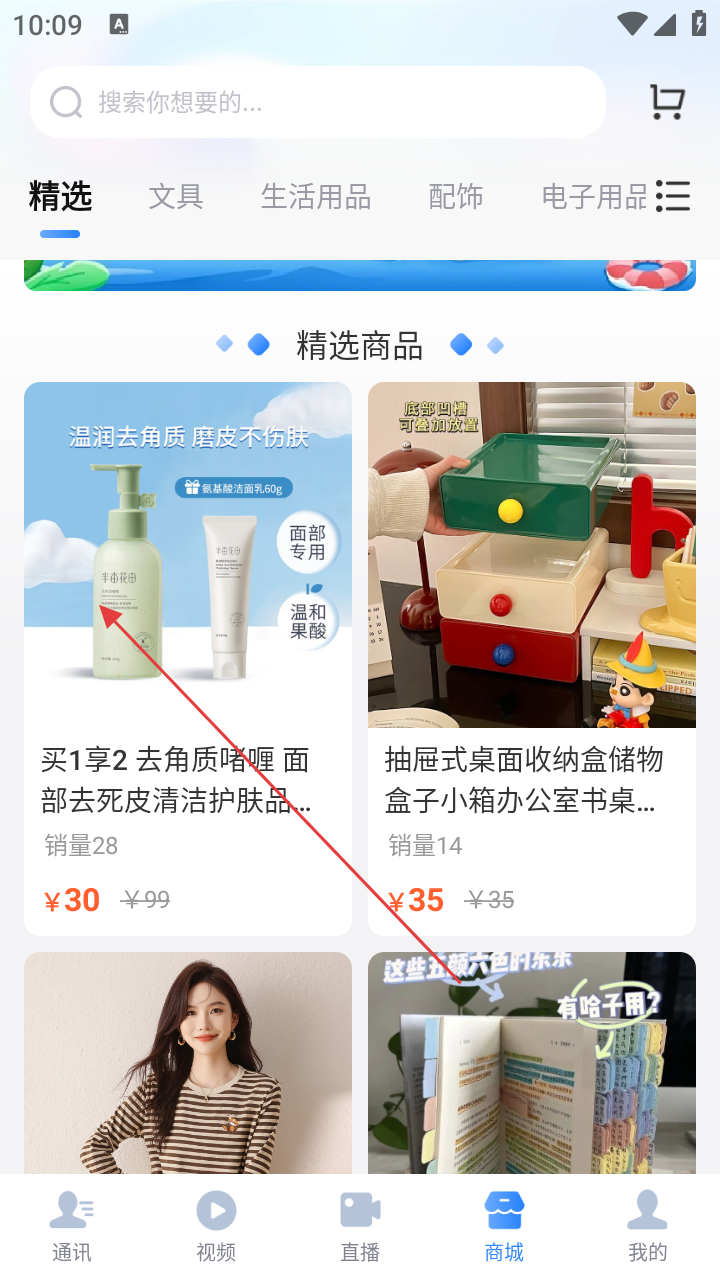This screenshot has height=1280, width=720.
Task: Select the 精选 category tab
Action: pyautogui.click(x=60, y=197)
